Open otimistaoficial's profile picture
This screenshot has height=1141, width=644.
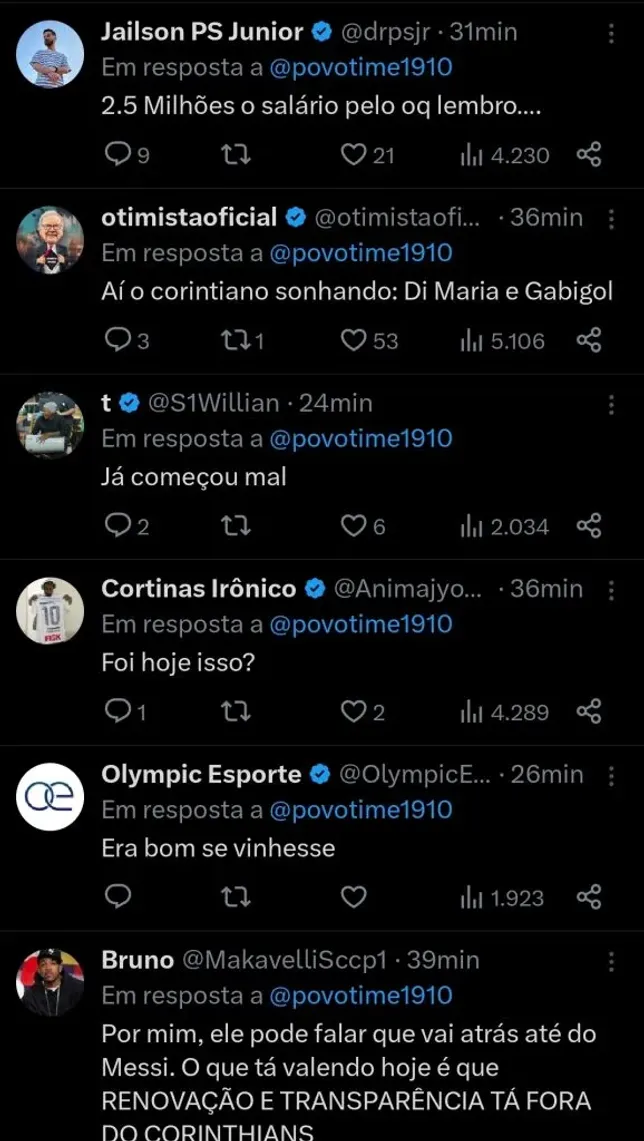coord(50,239)
